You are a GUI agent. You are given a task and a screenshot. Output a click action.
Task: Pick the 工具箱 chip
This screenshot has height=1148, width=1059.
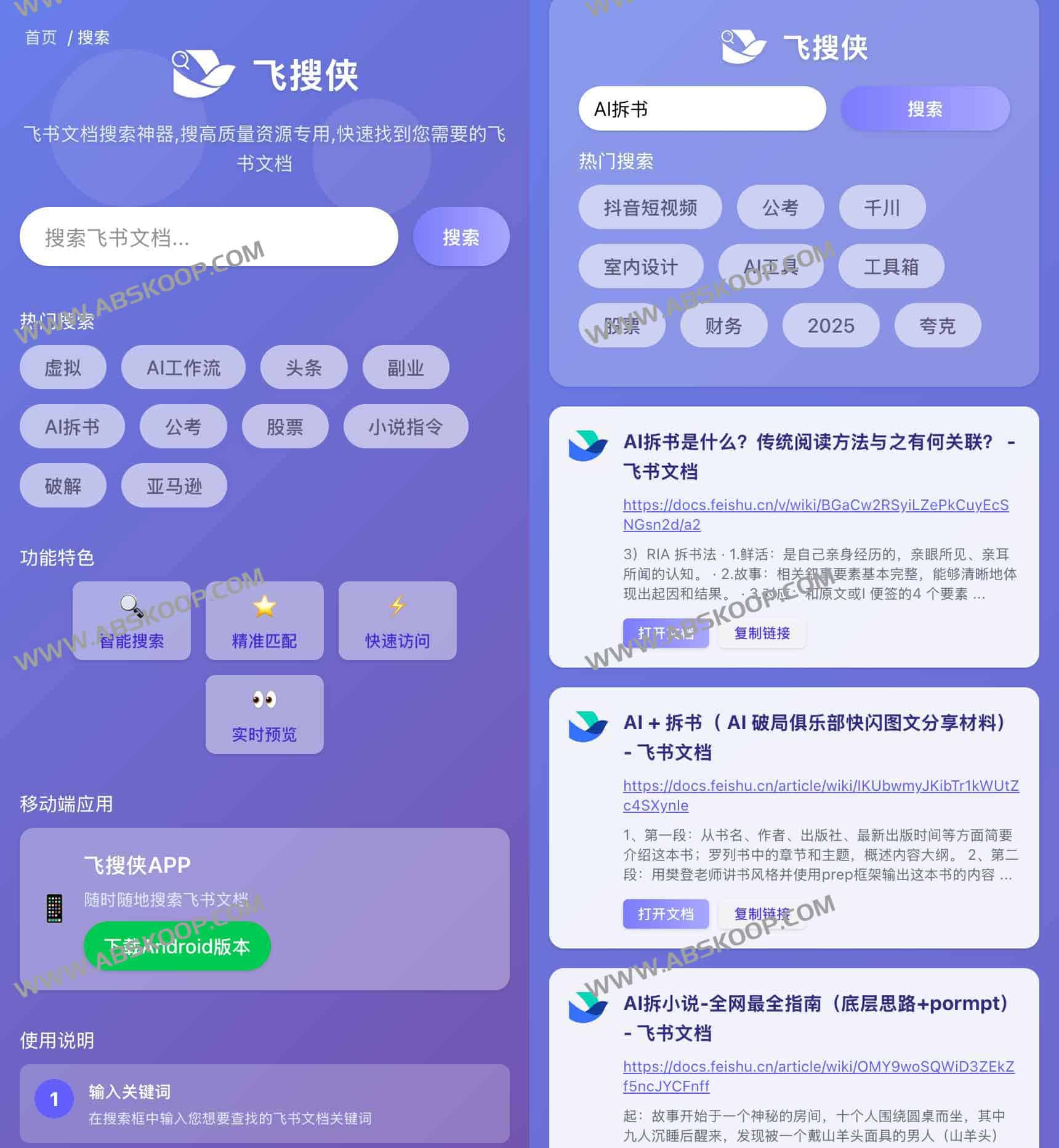click(x=891, y=267)
